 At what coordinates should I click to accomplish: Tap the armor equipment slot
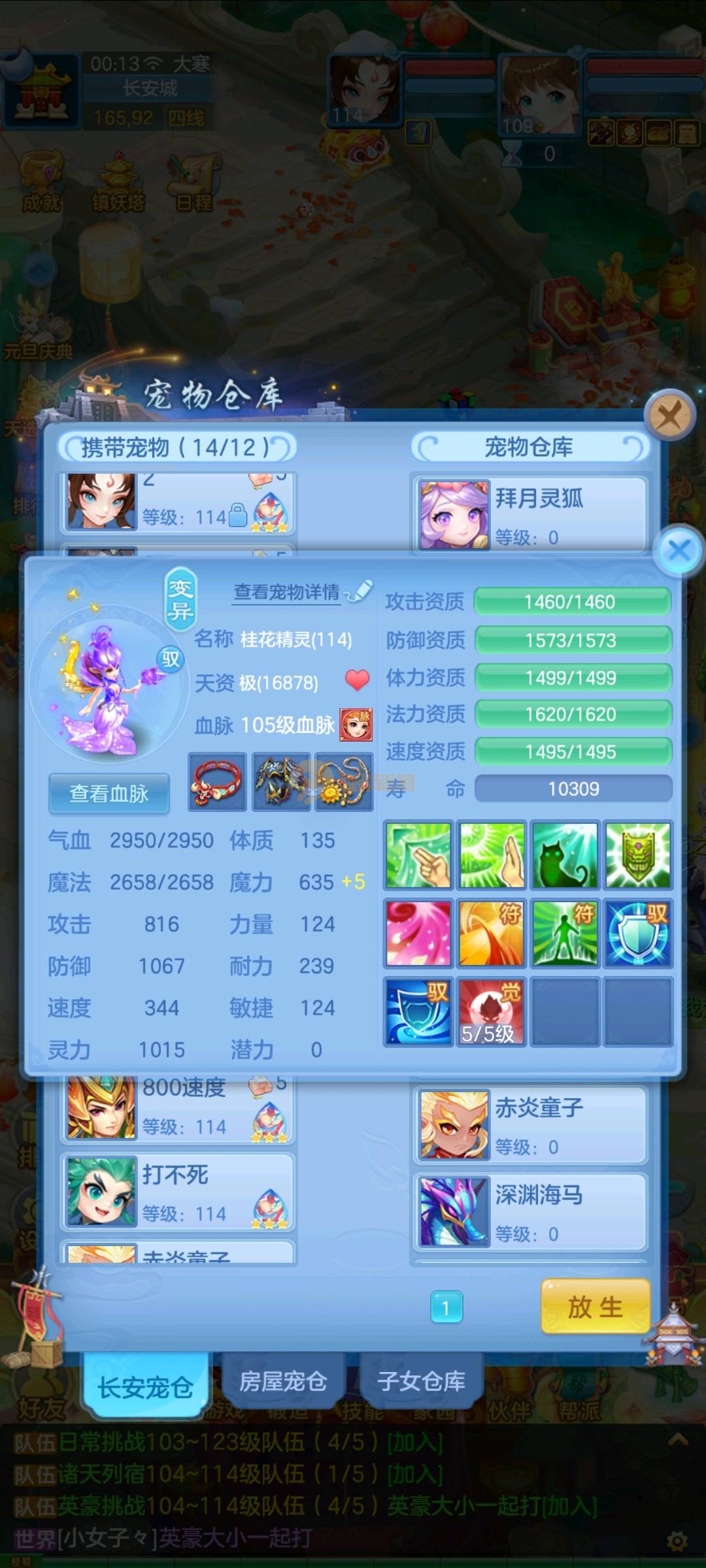tap(281, 782)
